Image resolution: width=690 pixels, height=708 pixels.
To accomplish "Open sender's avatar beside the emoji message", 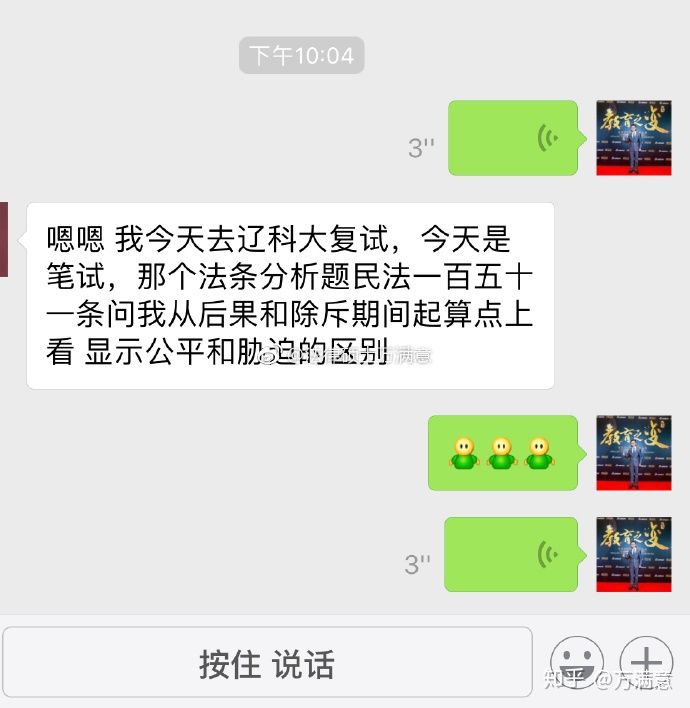I will coord(620,453).
